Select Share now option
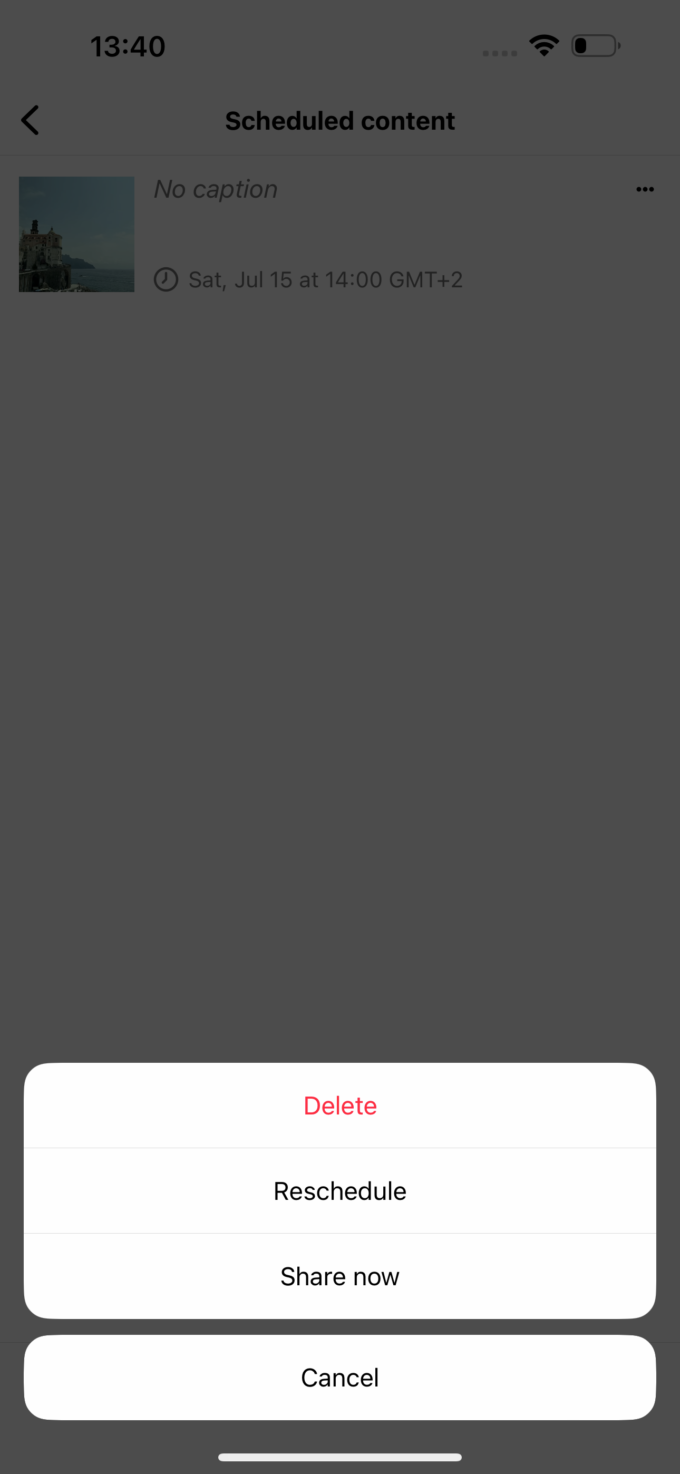Image resolution: width=680 pixels, height=1474 pixels. tap(340, 1276)
